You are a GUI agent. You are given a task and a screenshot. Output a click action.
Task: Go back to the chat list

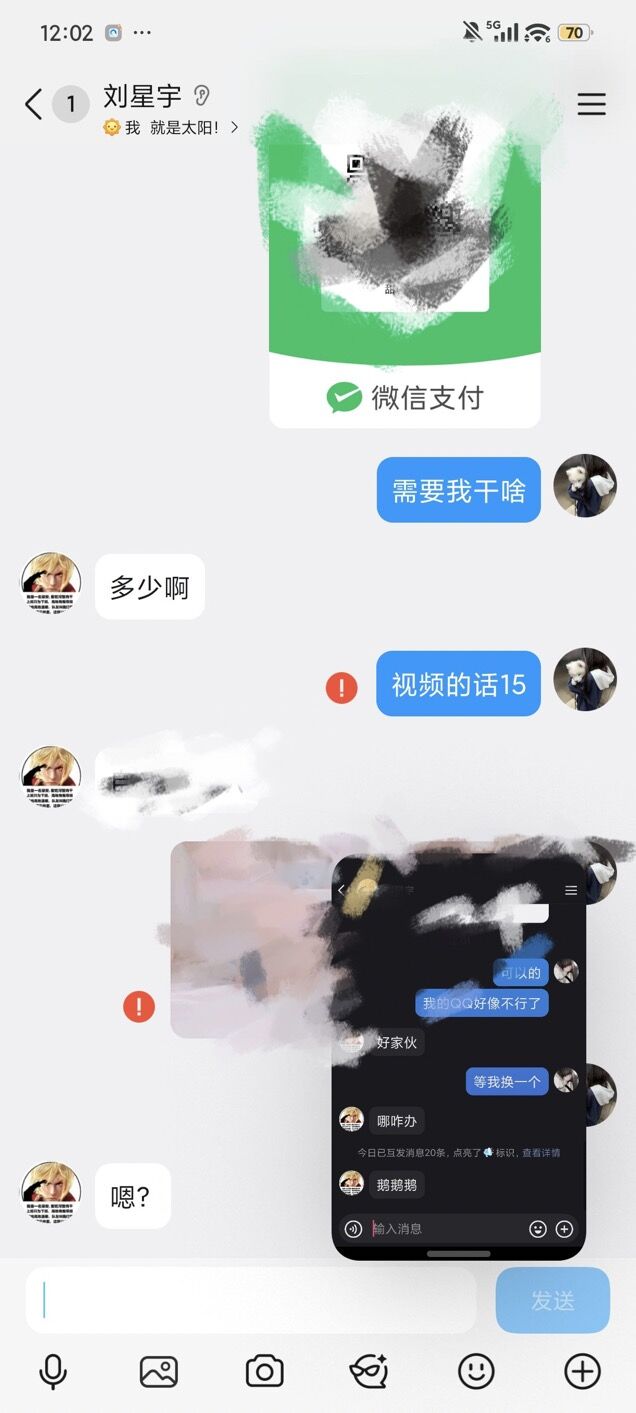pyautogui.click(x=33, y=104)
